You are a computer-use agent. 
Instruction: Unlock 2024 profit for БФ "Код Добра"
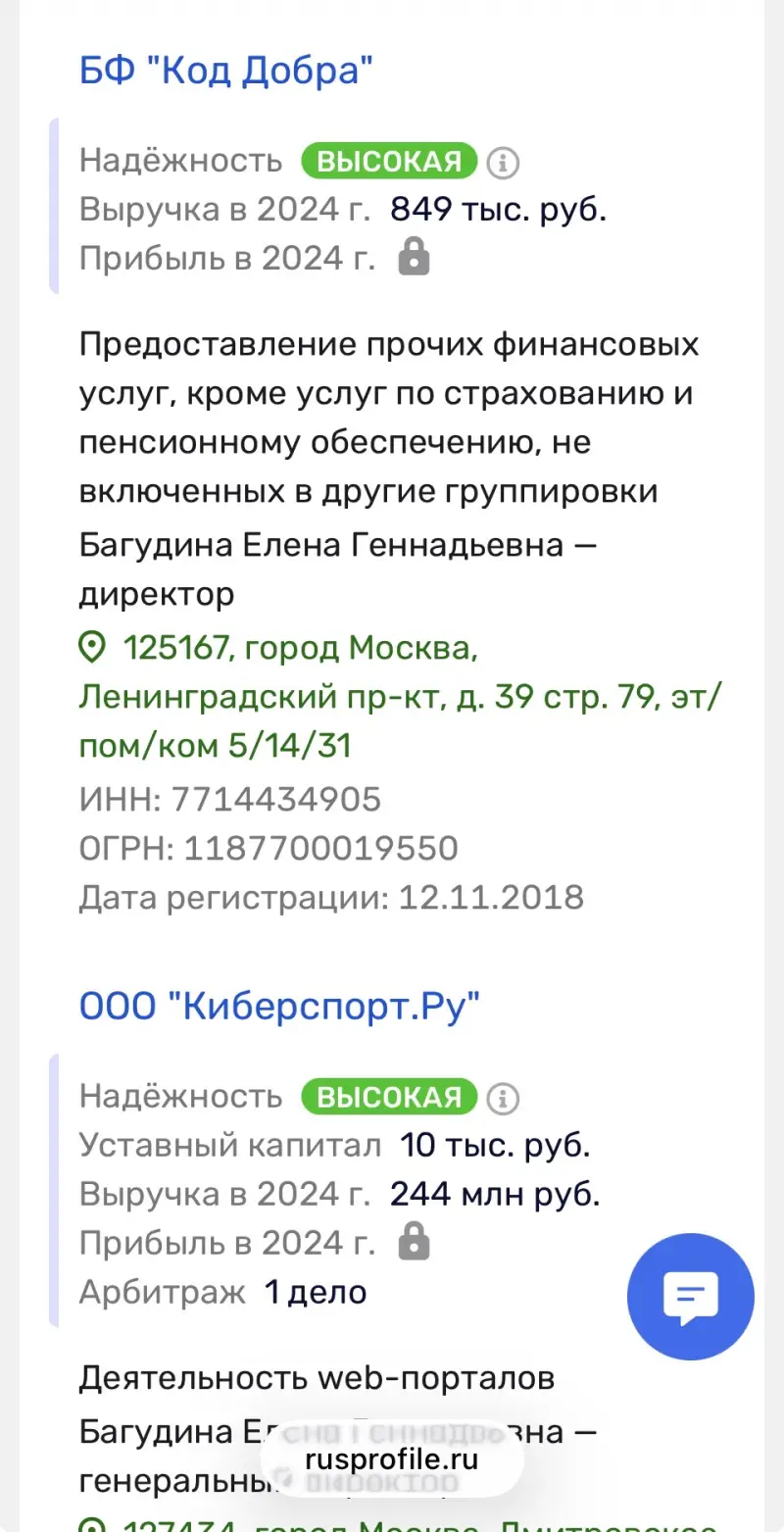pyautogui.click(x=414, y=258)
